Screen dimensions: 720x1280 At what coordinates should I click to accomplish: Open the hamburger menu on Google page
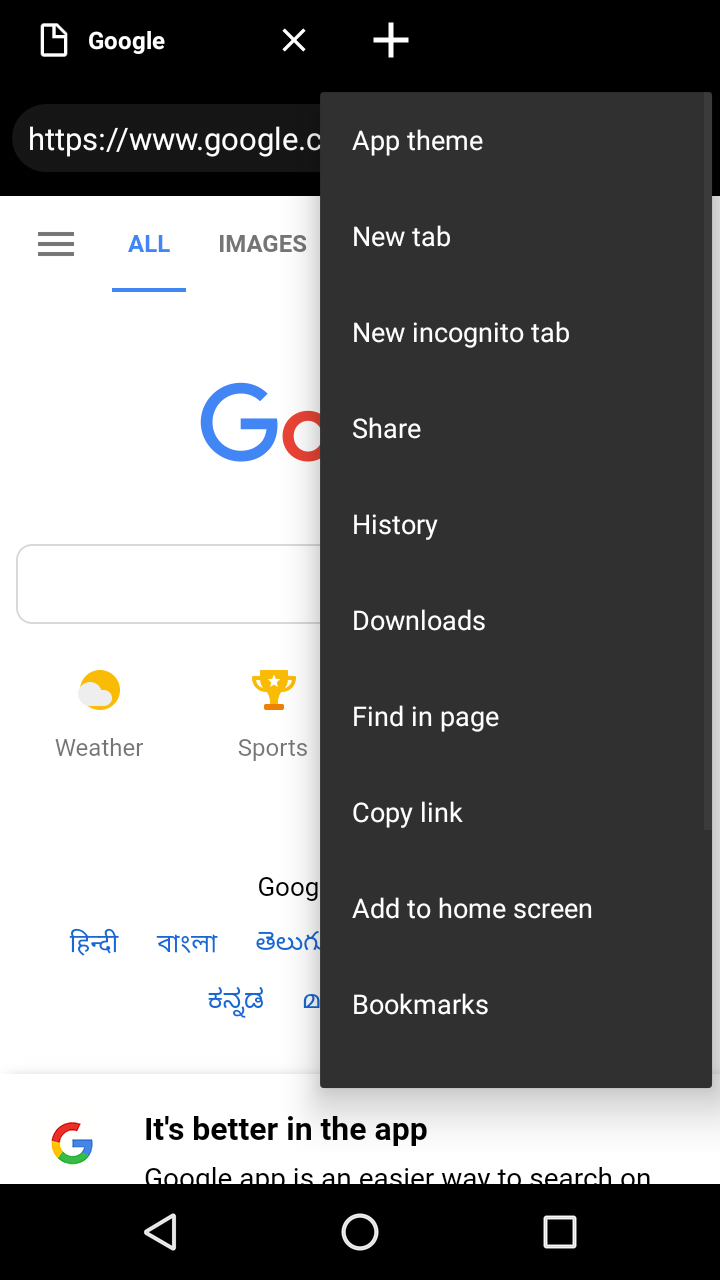[x=56, y=244]
